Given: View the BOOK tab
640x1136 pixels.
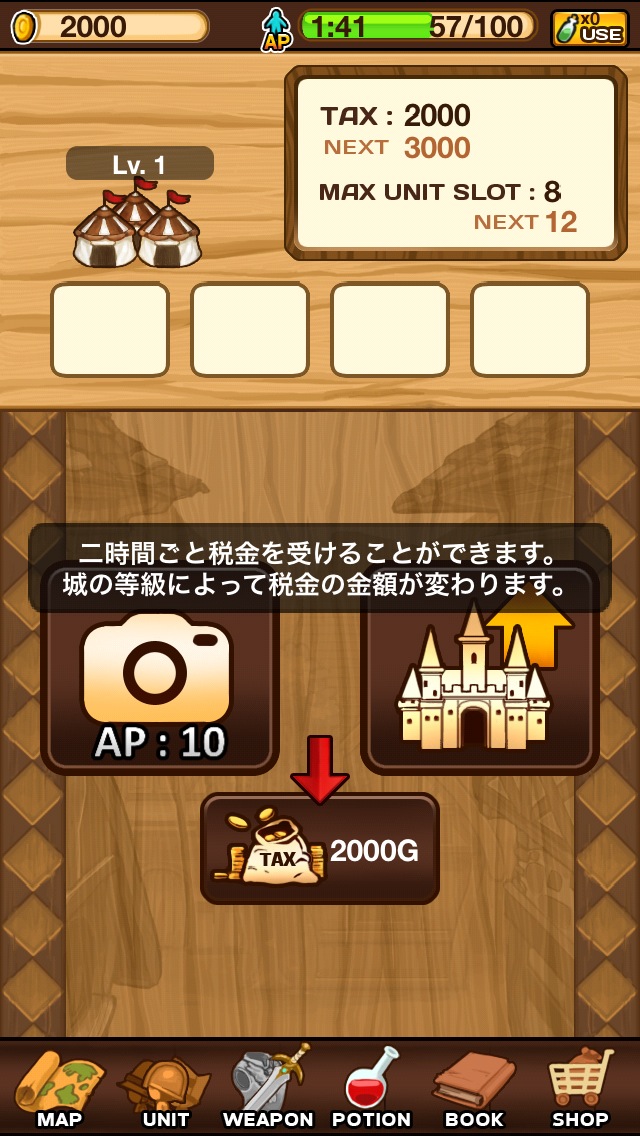Looking at the screenshot, I should click(x=474, y=1088).
